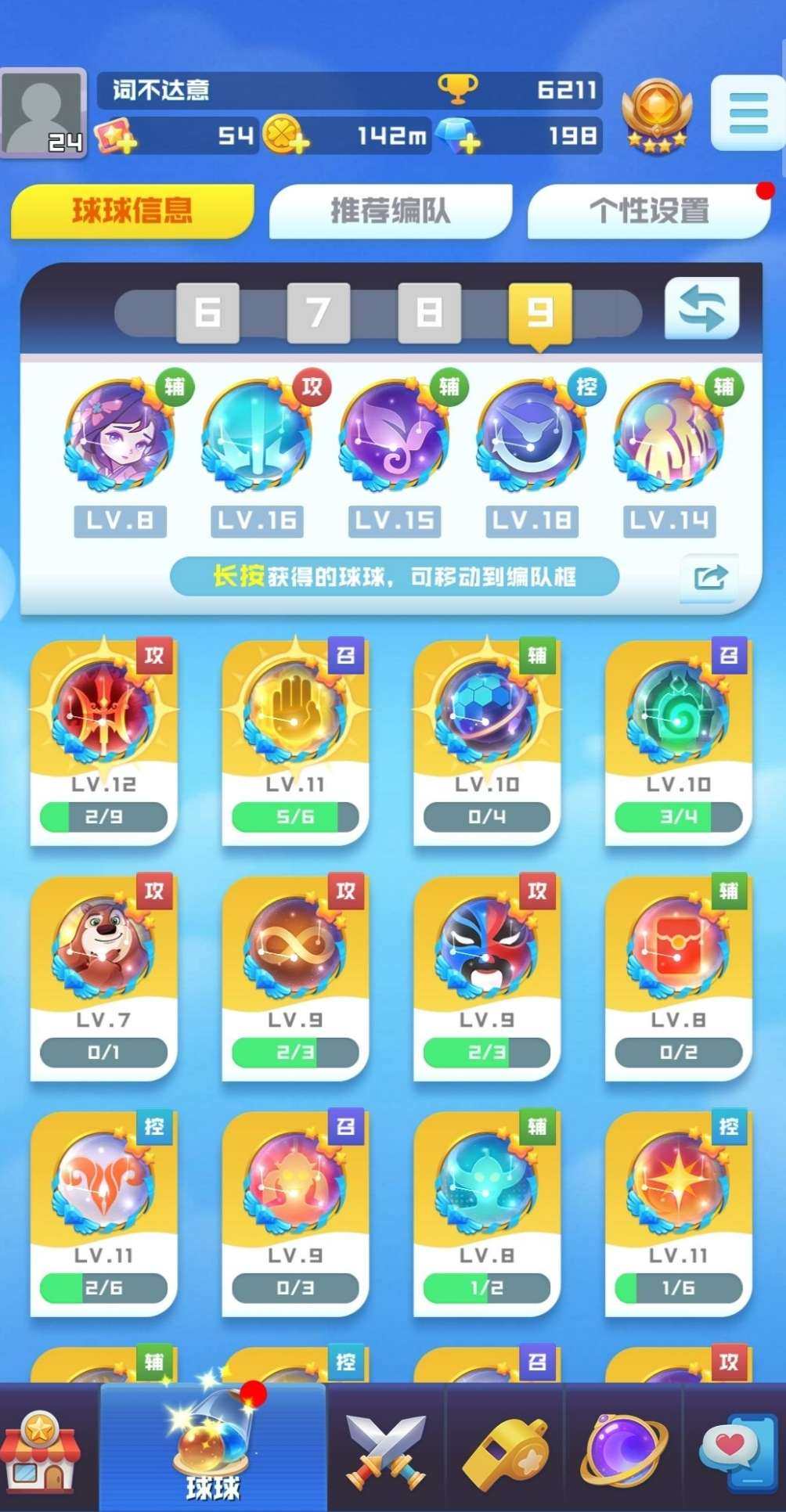Viewport: 786px width, 1512px height.
Task: Switch to the 推荐编队 tab
Action: 390,211
